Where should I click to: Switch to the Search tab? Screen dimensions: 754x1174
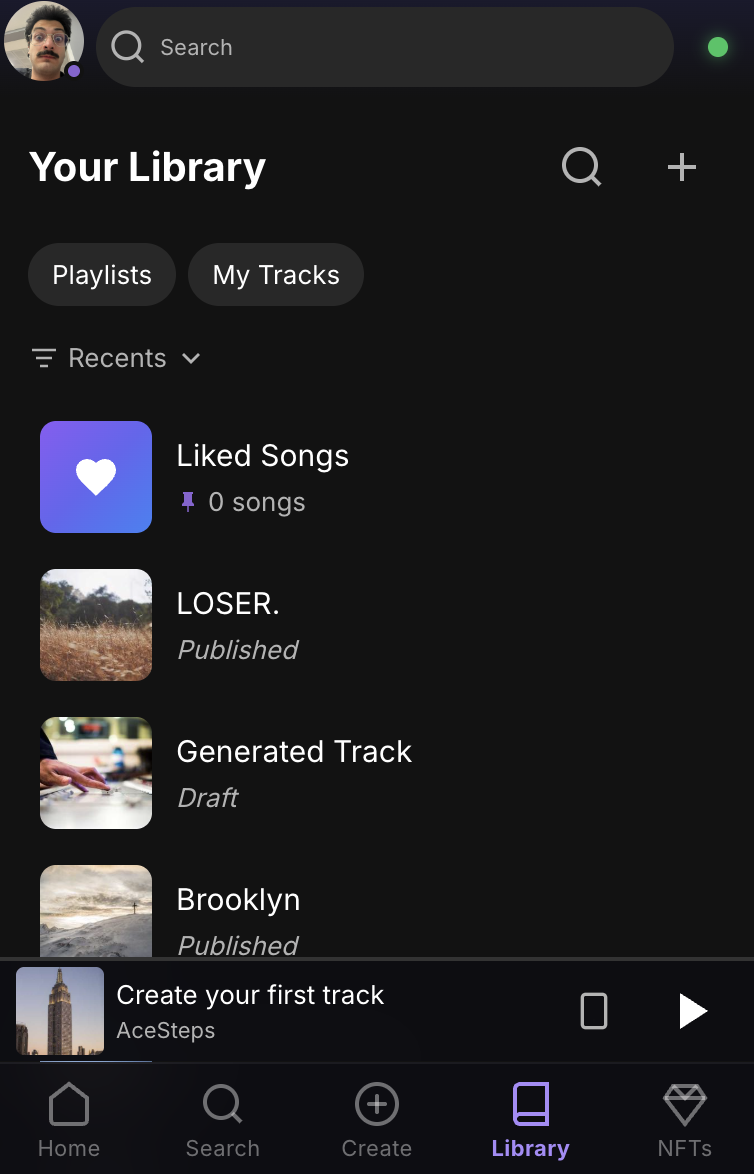[x=222, y=1121]
